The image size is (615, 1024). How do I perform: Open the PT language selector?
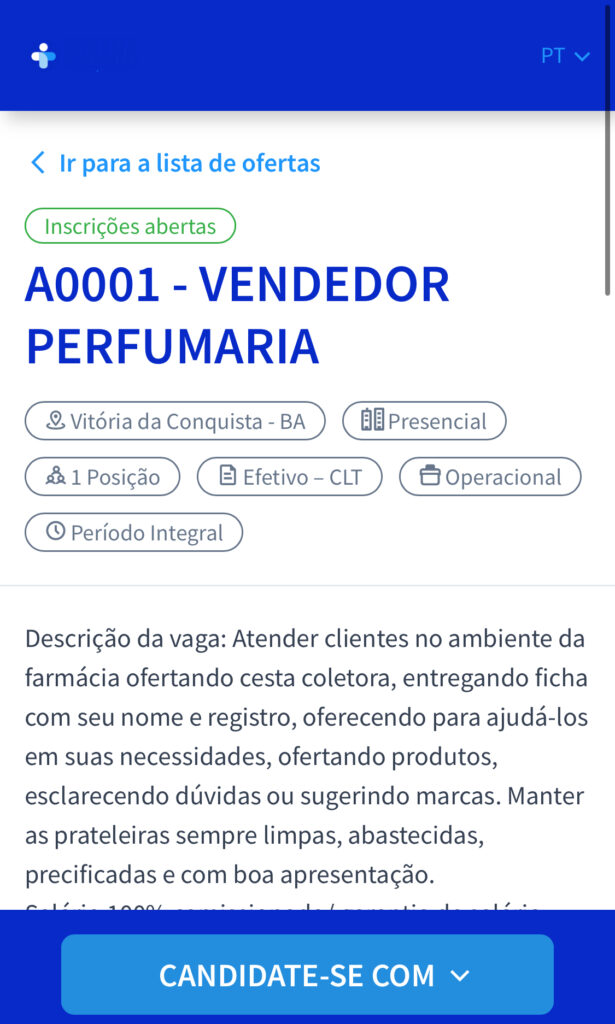[565, 56]
